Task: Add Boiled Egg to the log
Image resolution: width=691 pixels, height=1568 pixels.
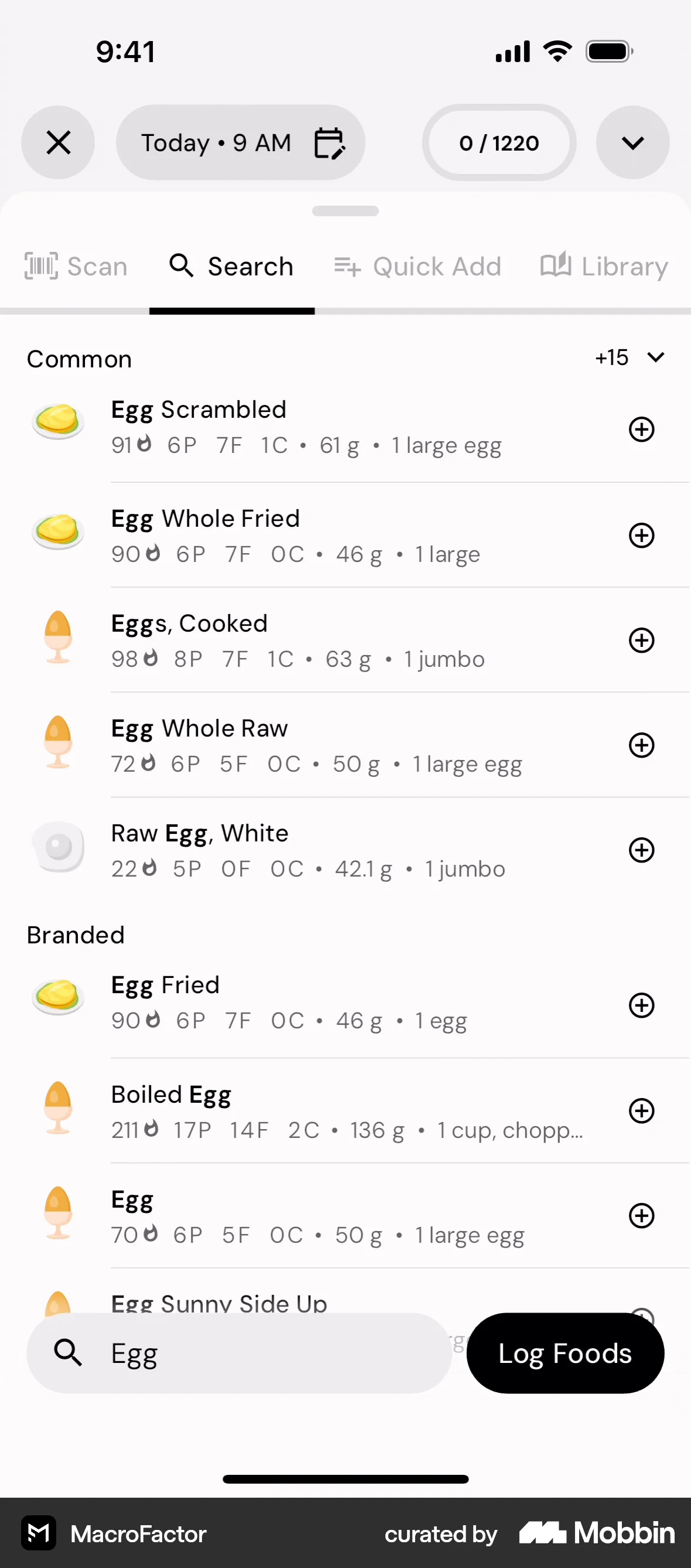Action: [642, 1112]
